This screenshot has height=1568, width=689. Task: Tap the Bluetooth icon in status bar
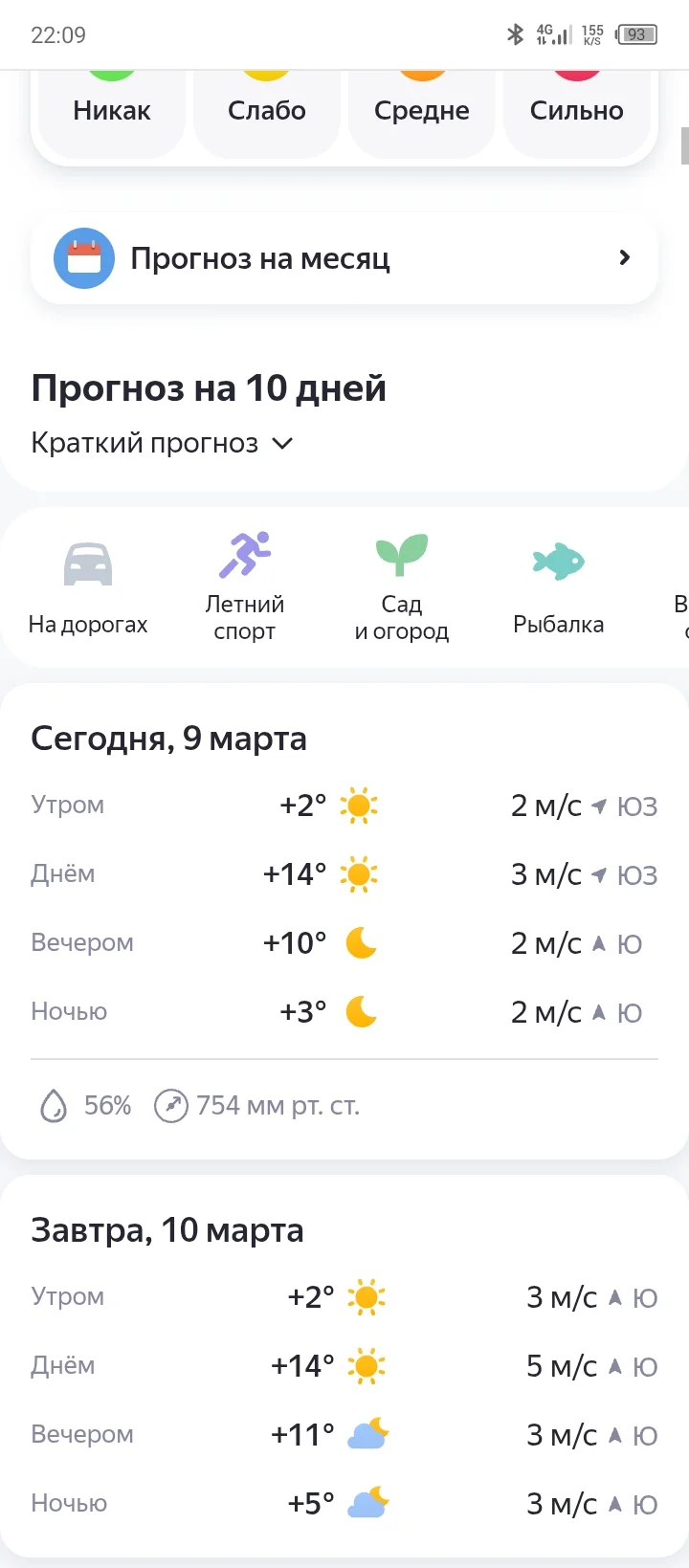tap(515, 33)
